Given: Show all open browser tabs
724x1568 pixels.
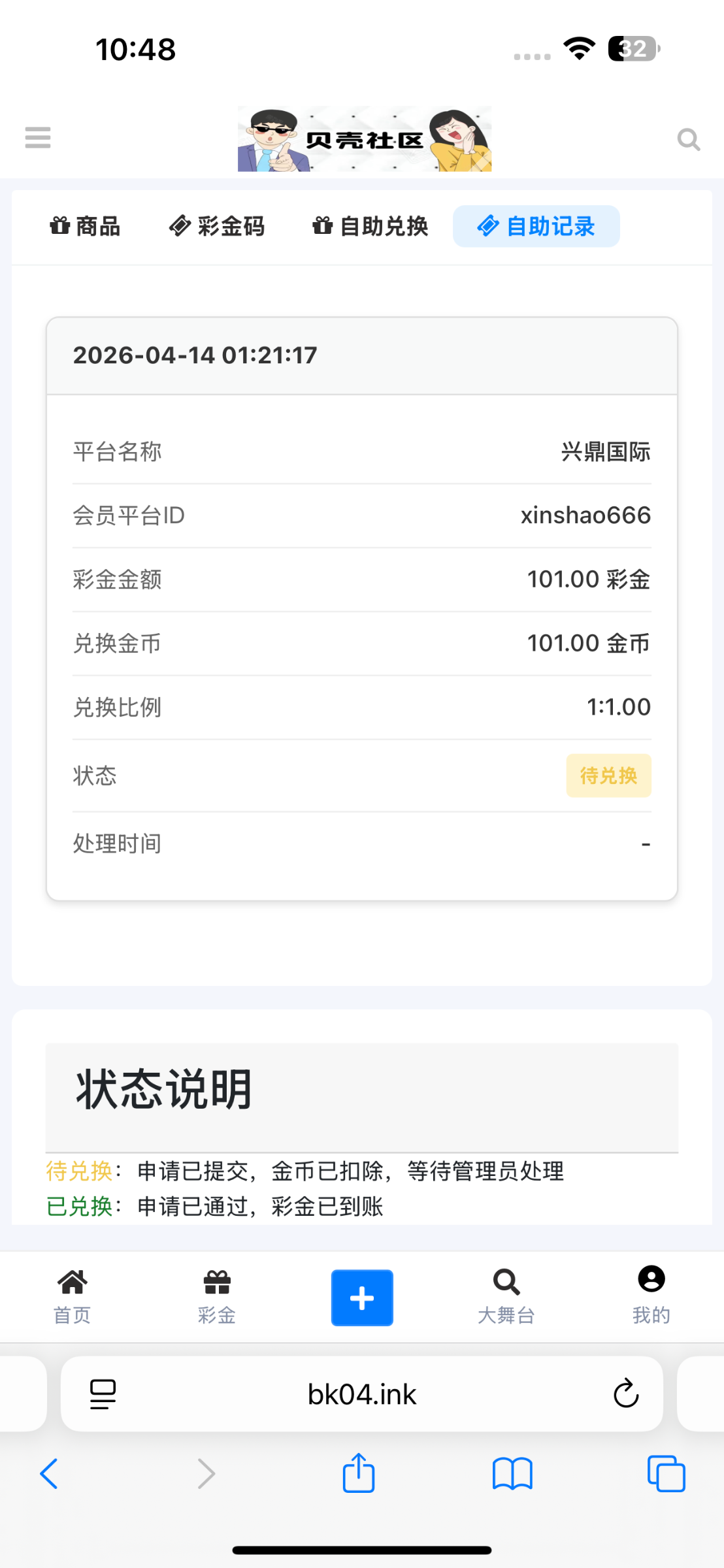Looking at the screenshot, I should (x=666, y=1474).
